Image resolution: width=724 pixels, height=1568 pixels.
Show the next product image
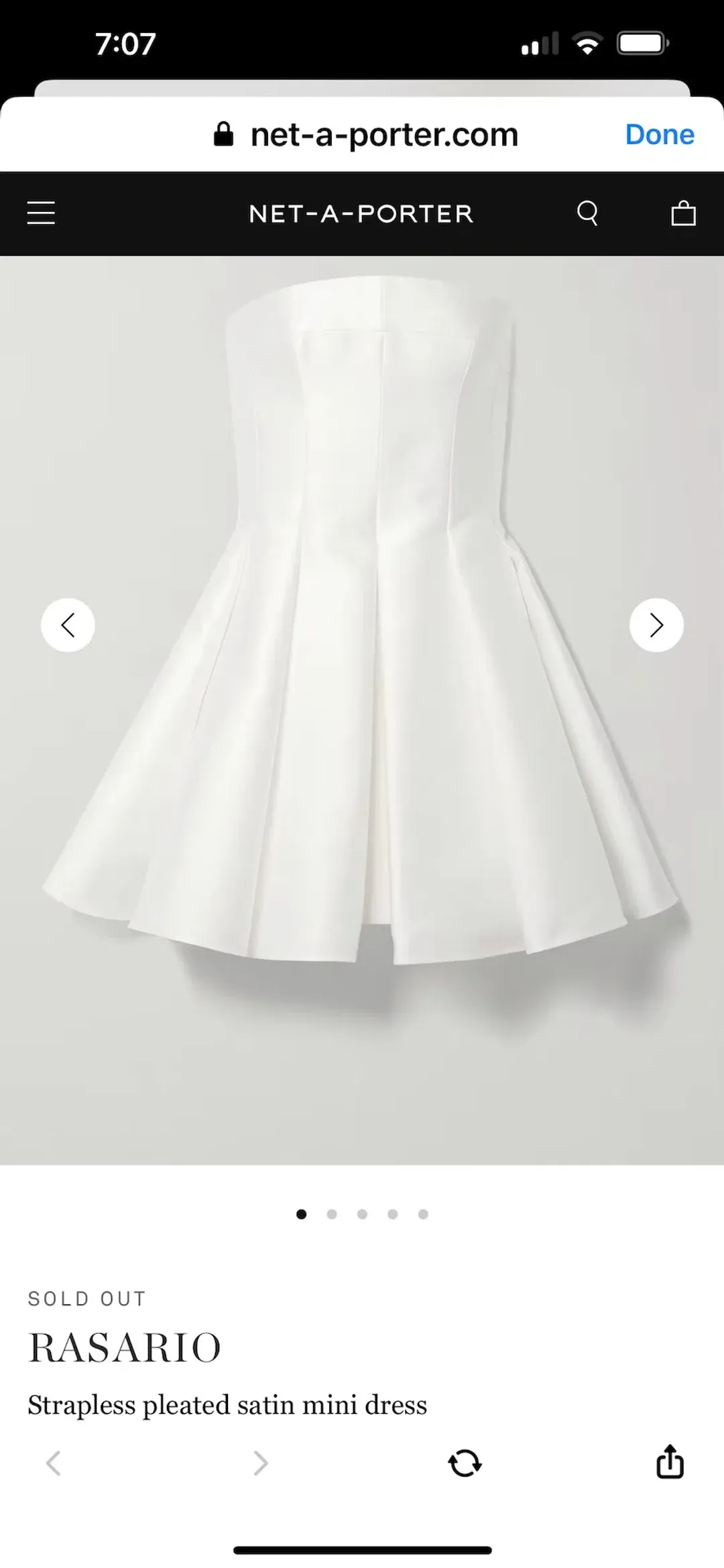(656, 624)
